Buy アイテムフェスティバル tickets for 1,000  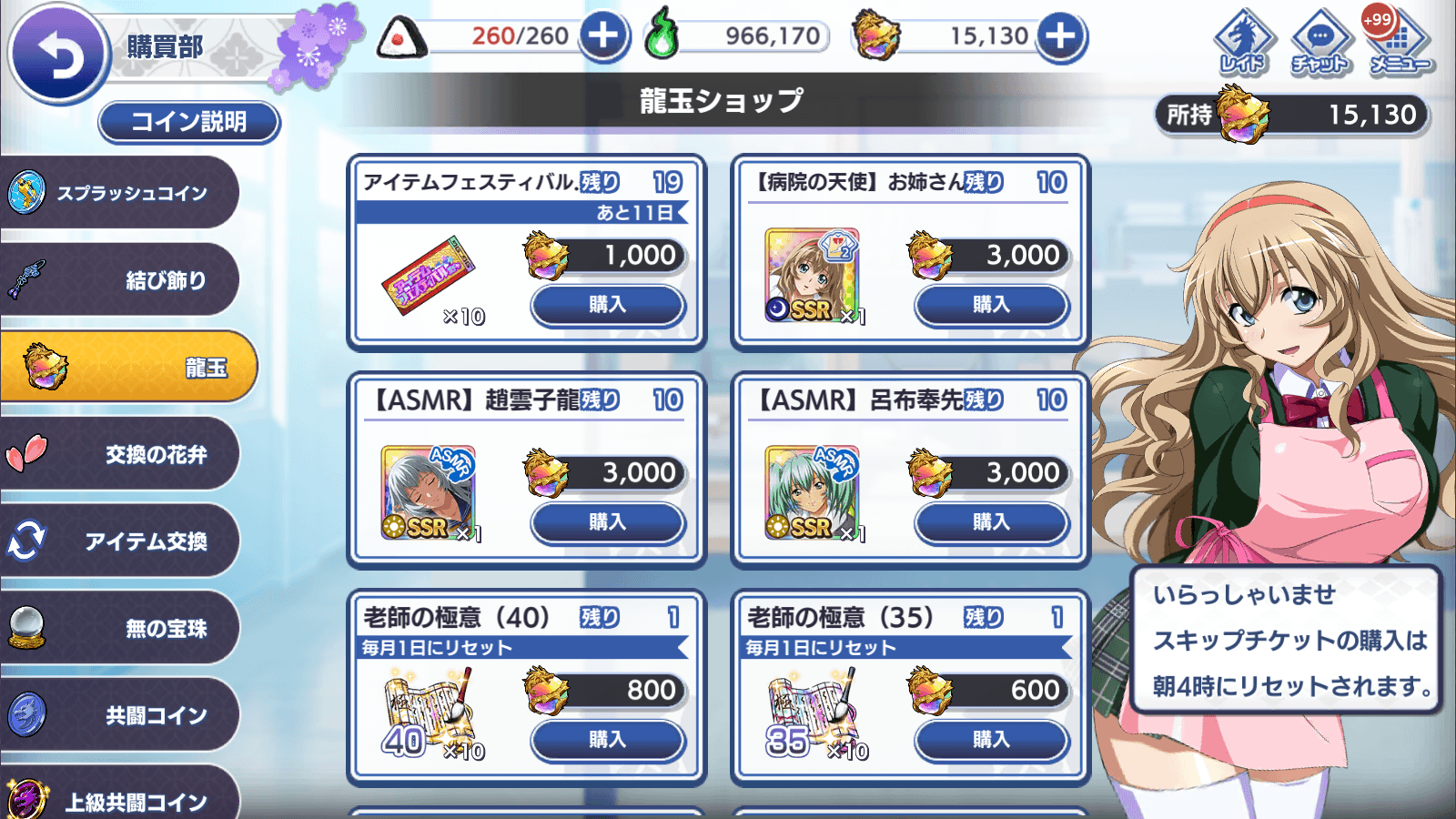607,305
